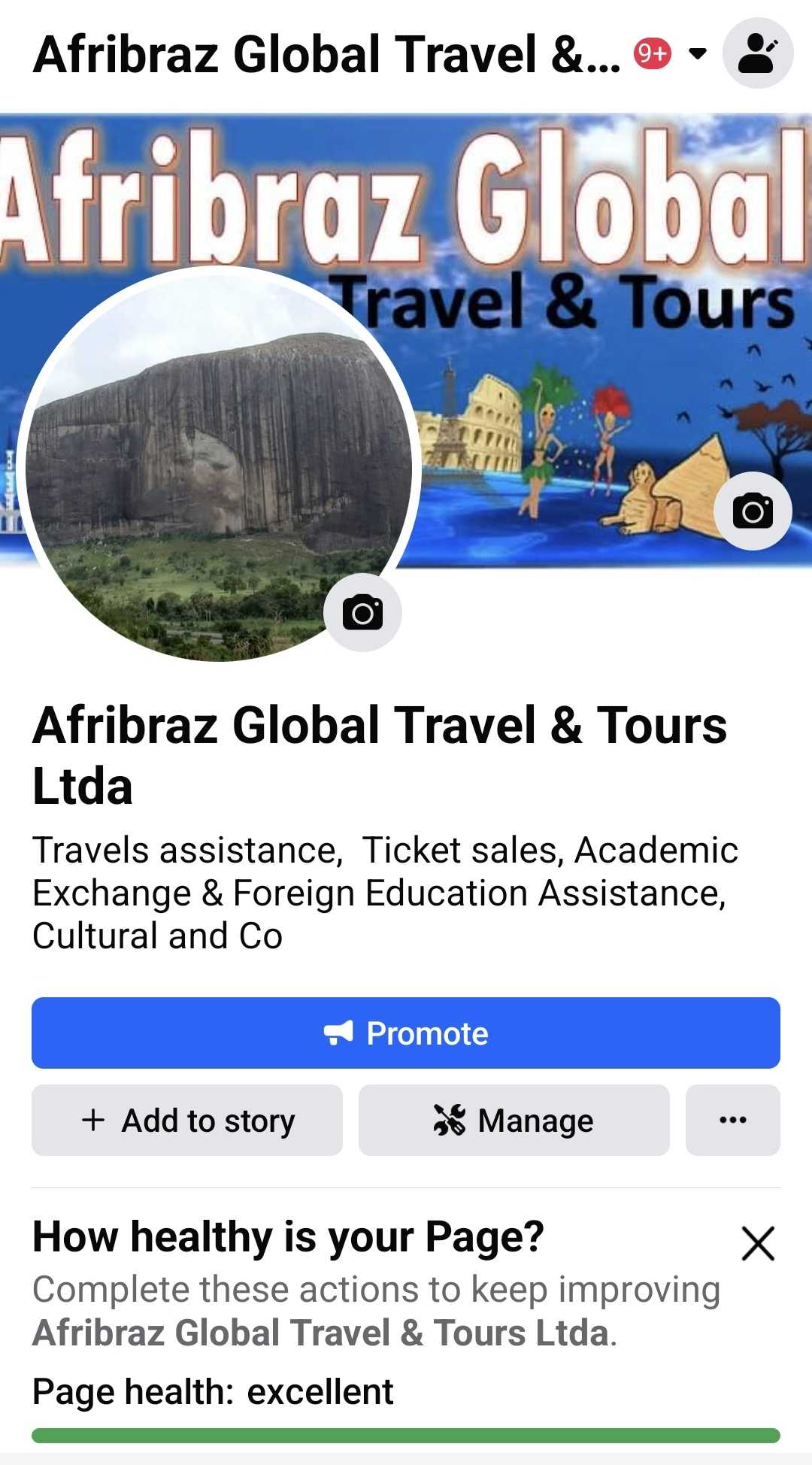Screen dimensions: 812x1465
Task: Dismiss the Page health card
Action: 757,1242
